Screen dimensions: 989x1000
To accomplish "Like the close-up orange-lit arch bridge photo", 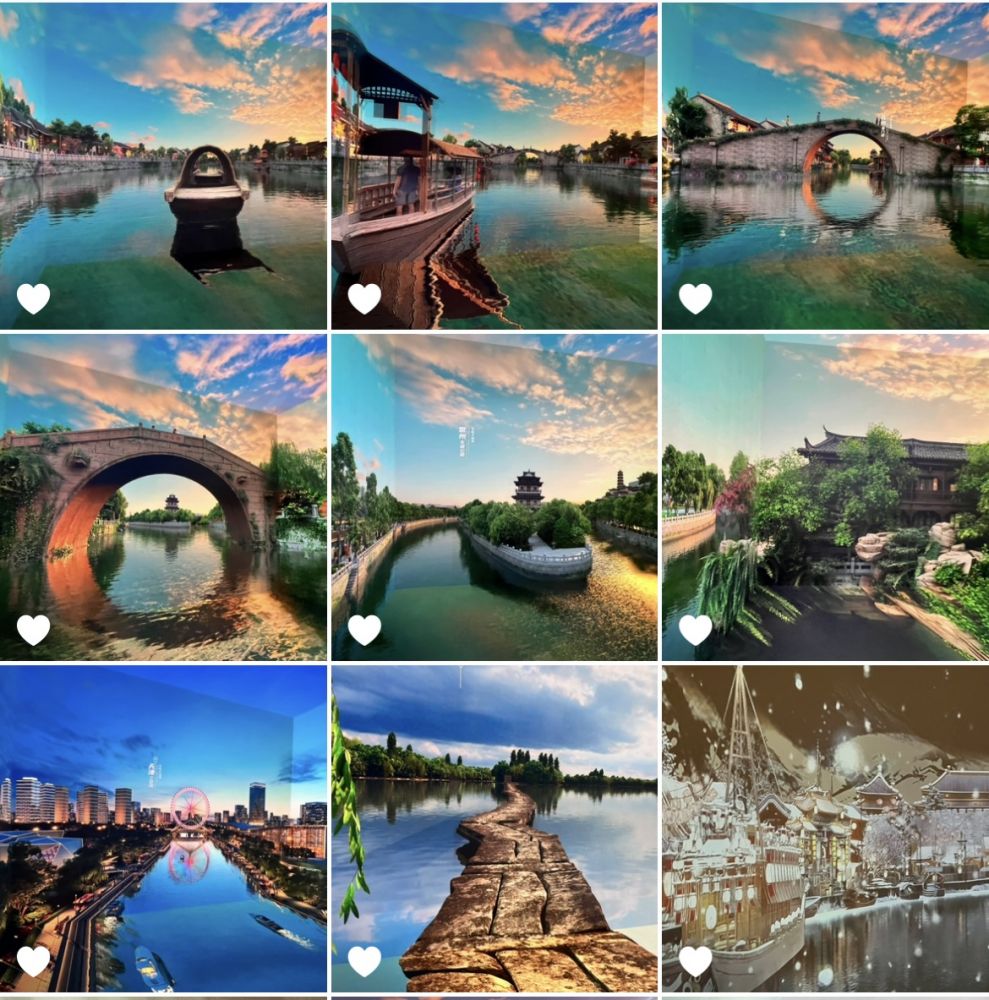I will (x=33, y=629).
